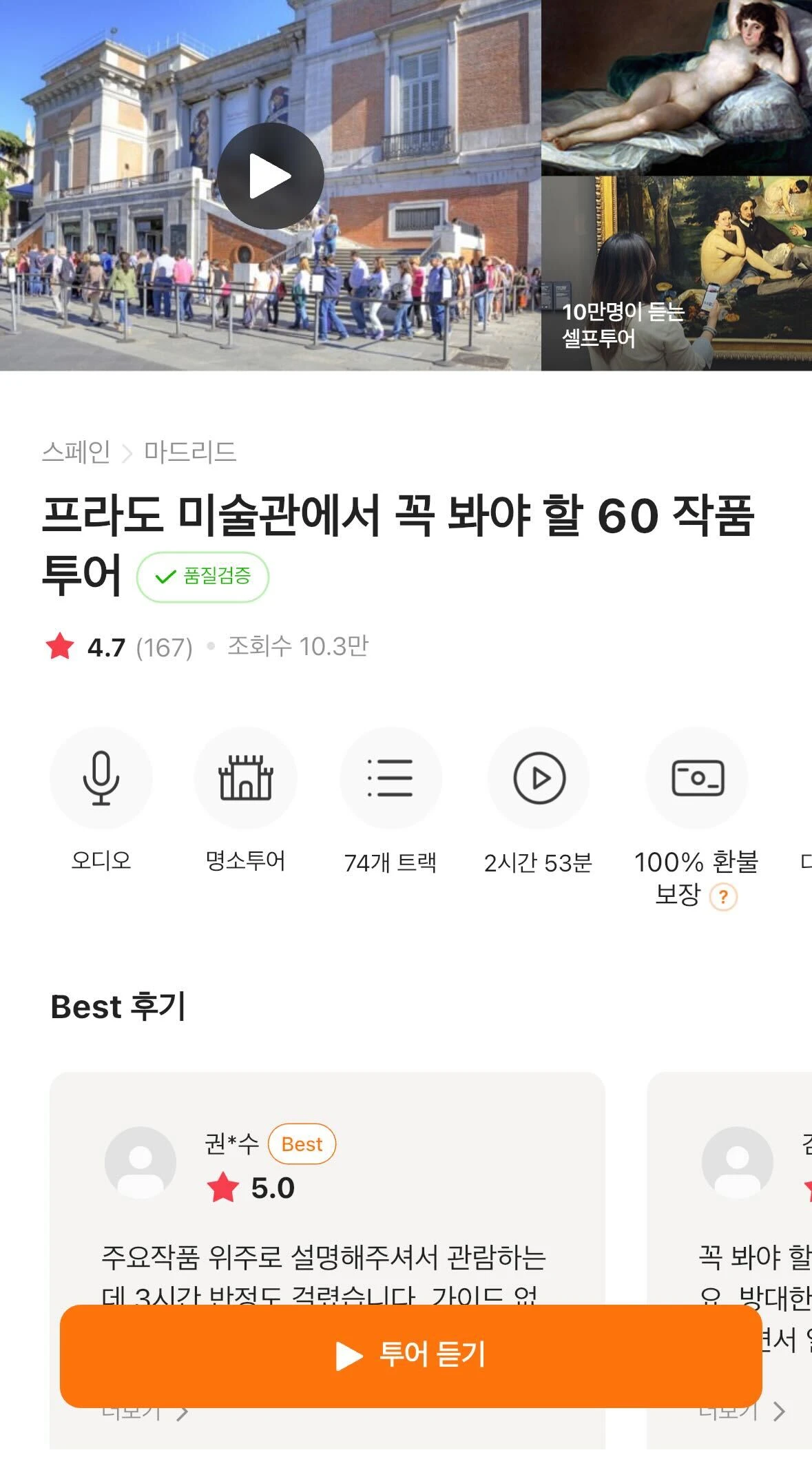Open the 품질검증 badge details
Viewport: 812px width, 1468px height.
[x=202, y=577]
